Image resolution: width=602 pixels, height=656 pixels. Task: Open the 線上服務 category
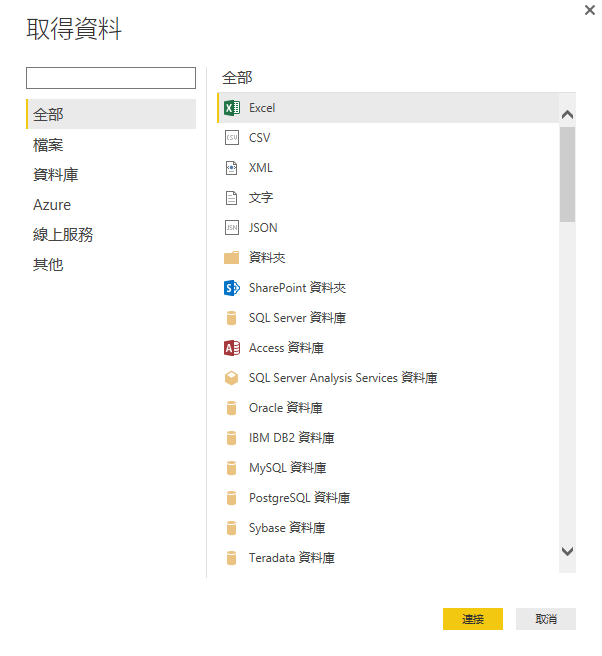(x=63, y=235)
